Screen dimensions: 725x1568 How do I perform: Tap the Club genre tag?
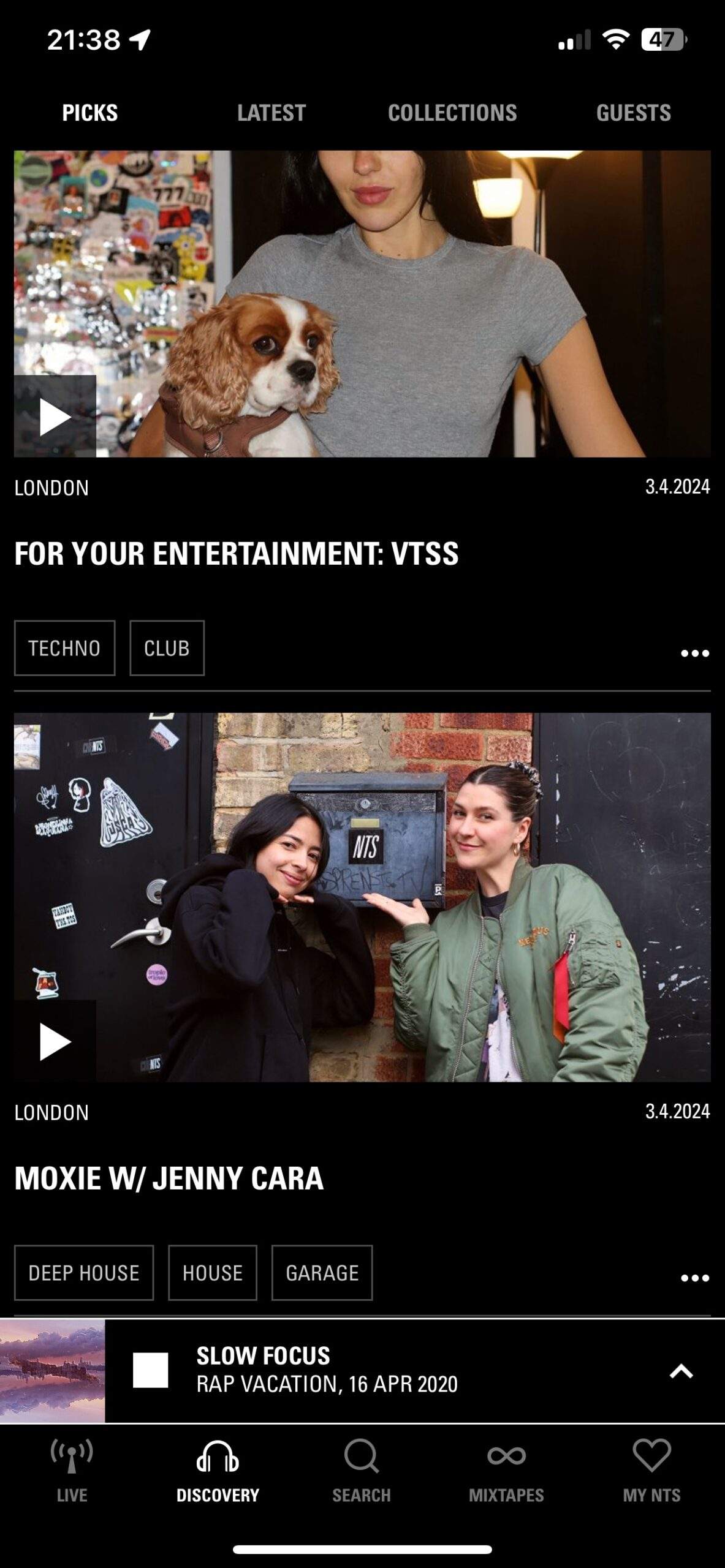[167, 648]
